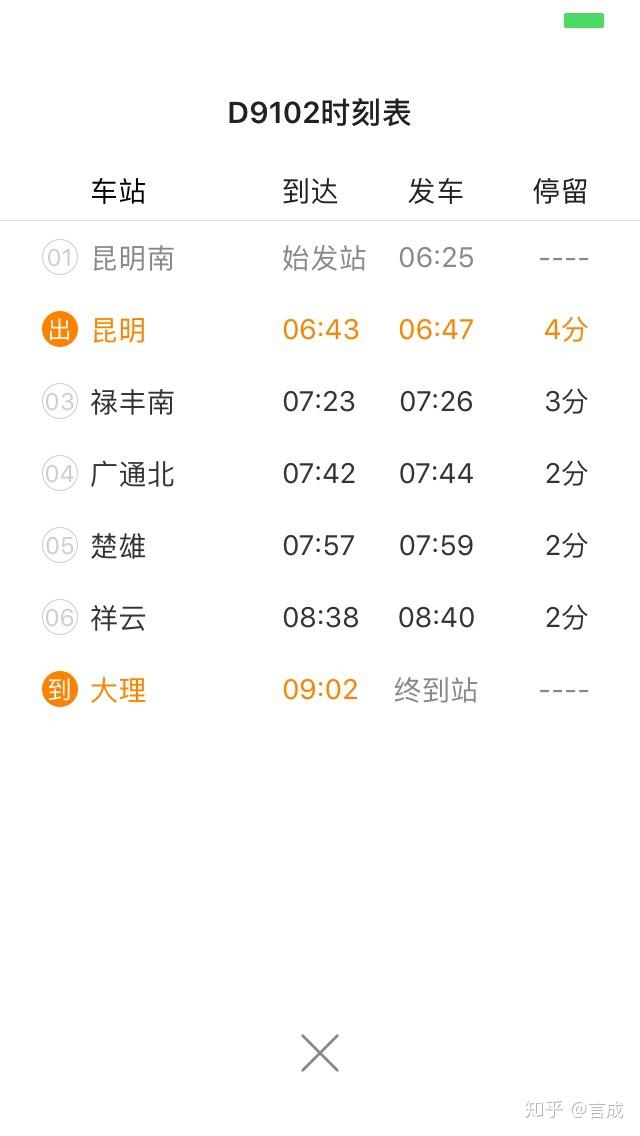Close the D9102 timetable popup
Viewport: 640px width, 1136px height.
[320, 1053]
